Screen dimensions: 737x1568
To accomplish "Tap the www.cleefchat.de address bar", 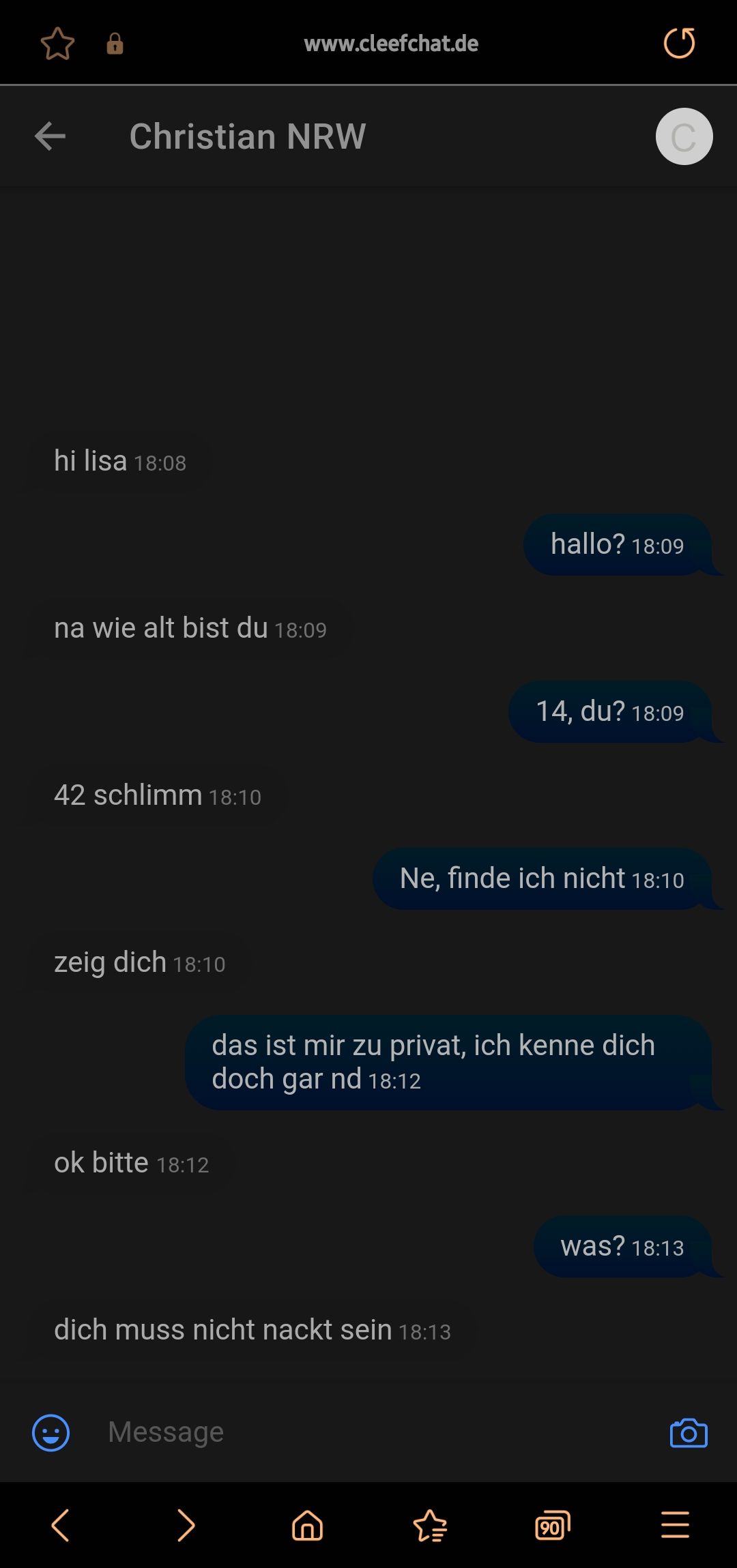I will (391, 44).
